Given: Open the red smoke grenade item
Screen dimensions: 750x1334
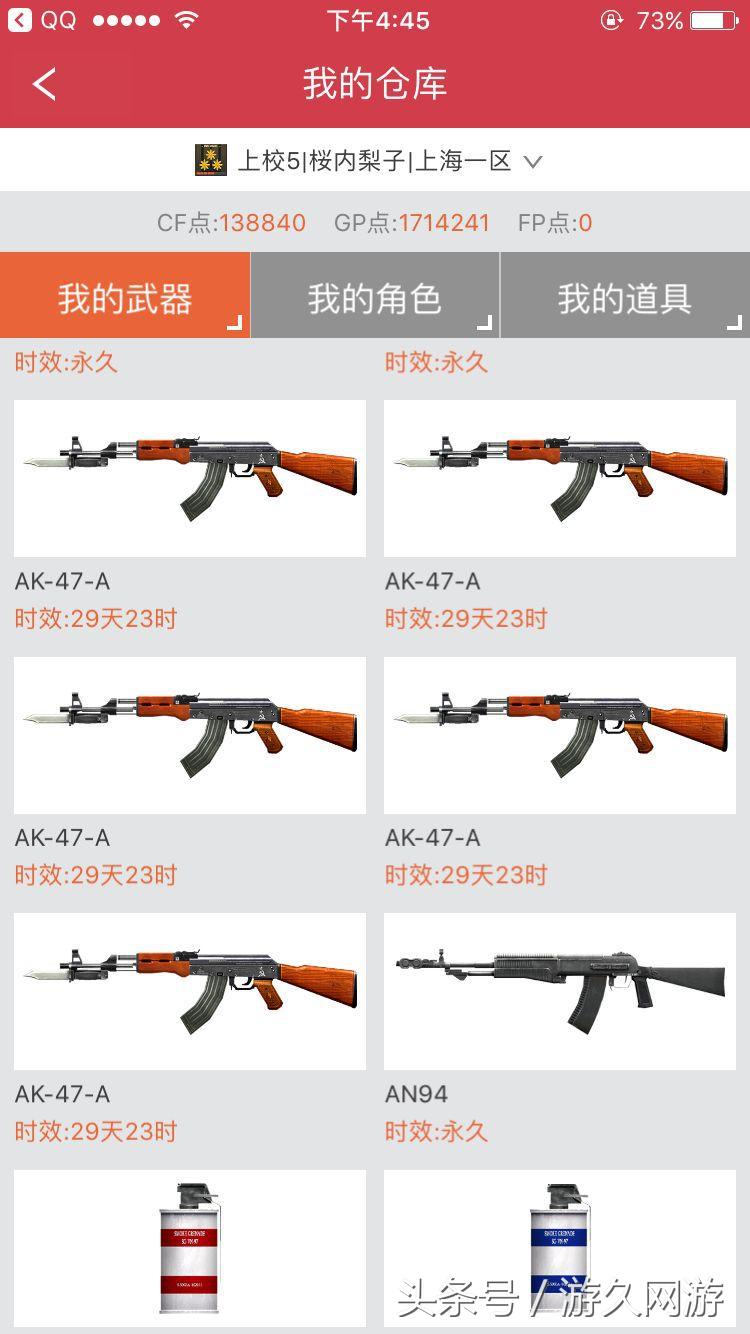Looking at the screenshot, I should pyautogui.click(x=190, y=1248).
